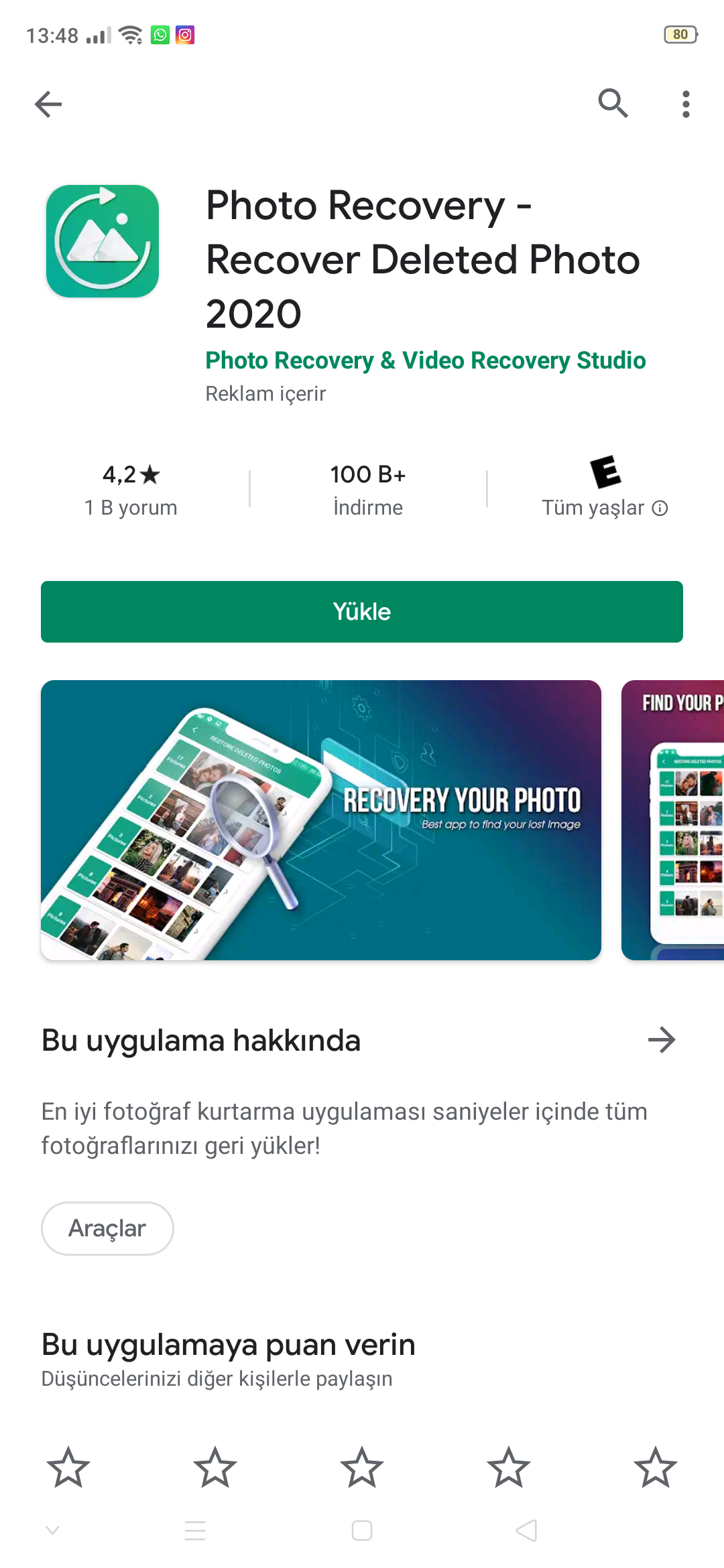This screenshot has width=724, height=1568.
Task: Tap the system home button
Action: point(362,1530)
